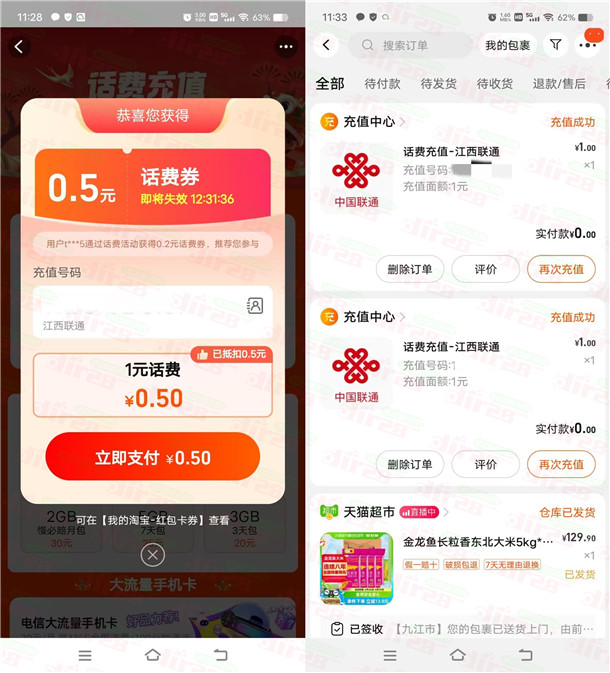Tap the 搜索订单 search box
The height and width of the screenshot is (673, 610).
click(x=410, y=45)
